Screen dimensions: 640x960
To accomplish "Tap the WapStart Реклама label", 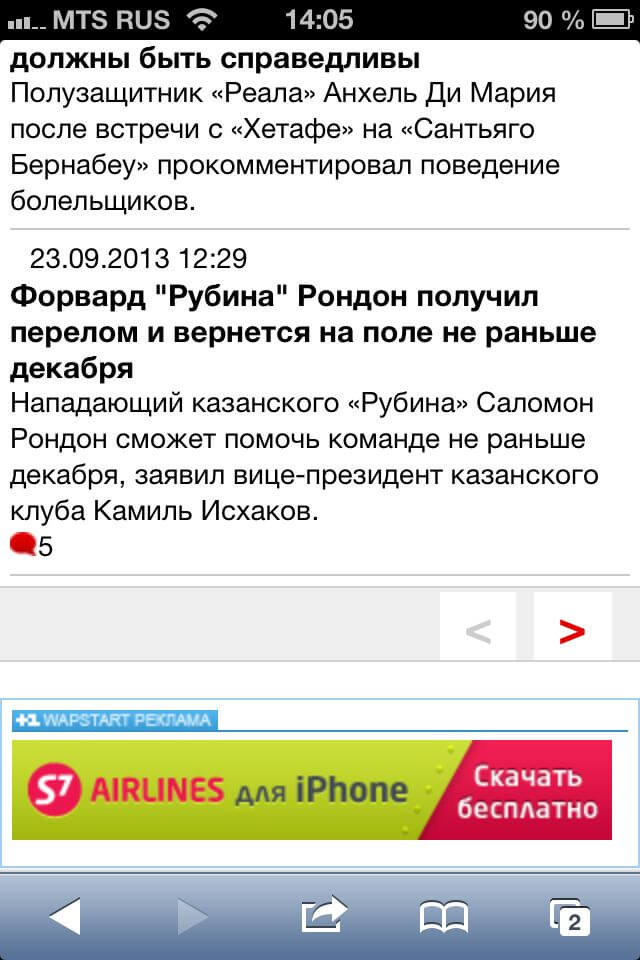I will pyautogui.click(x=114, y=720).
